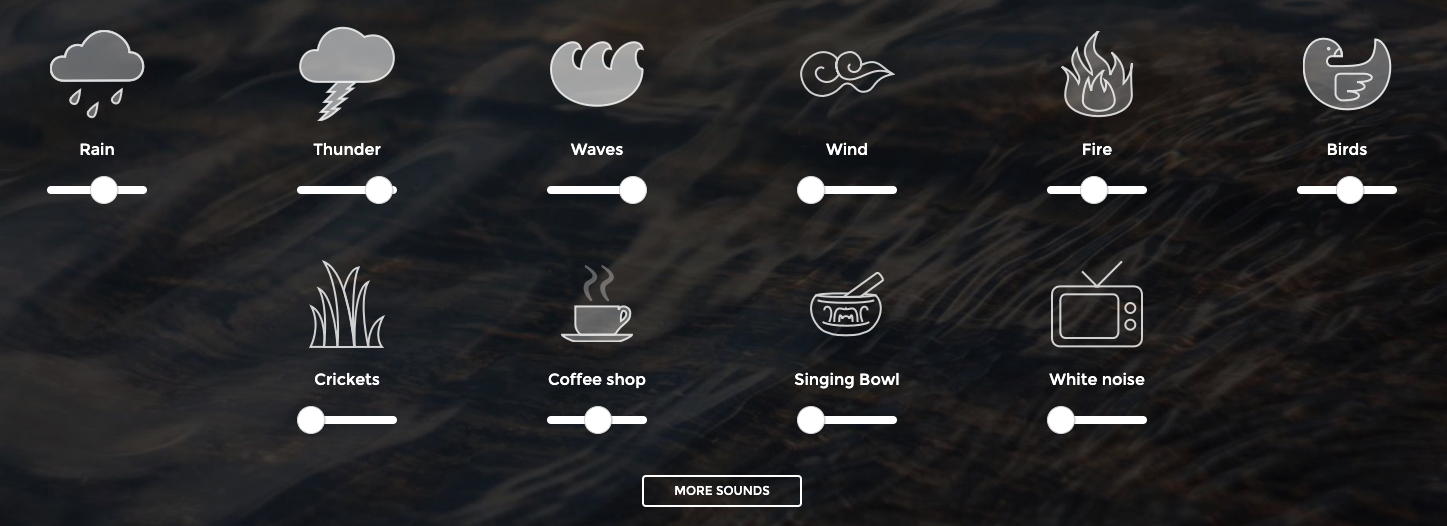Toggle the Birds sound icon
The image size is (1447, 526).
1346,72
